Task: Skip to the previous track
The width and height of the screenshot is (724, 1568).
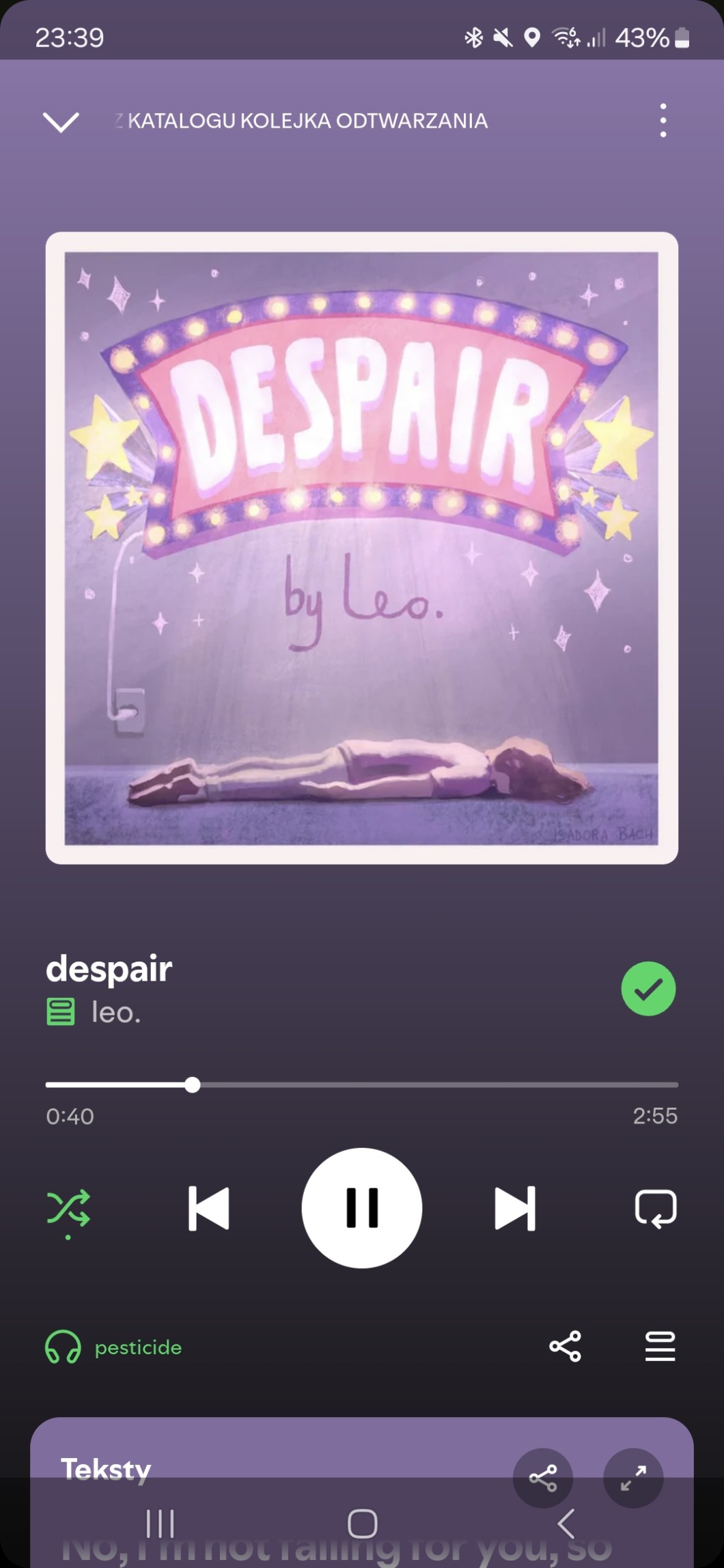Action: [208, 1208]
